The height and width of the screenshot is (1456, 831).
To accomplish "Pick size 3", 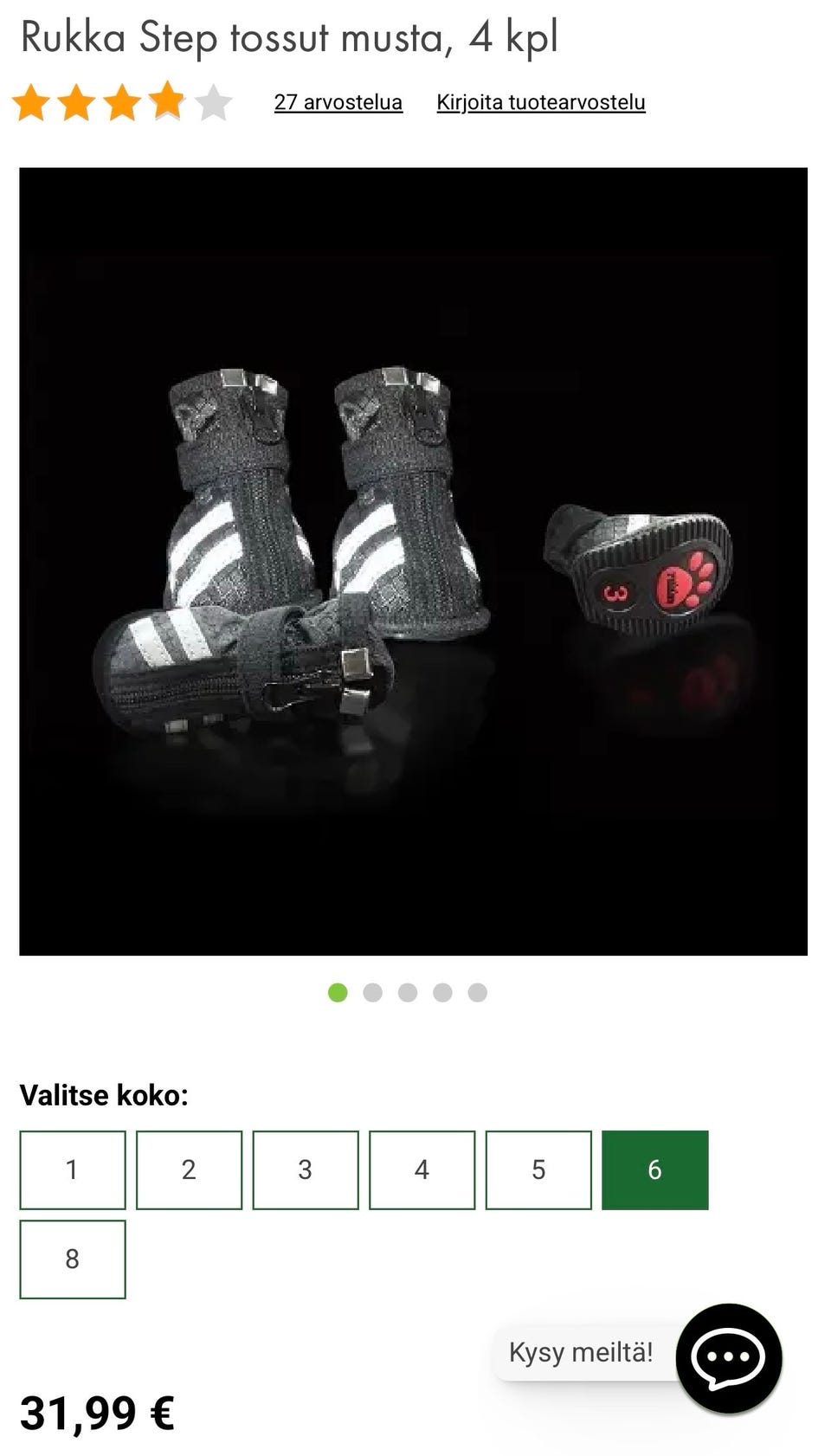I will click(x=306, y=1169).
